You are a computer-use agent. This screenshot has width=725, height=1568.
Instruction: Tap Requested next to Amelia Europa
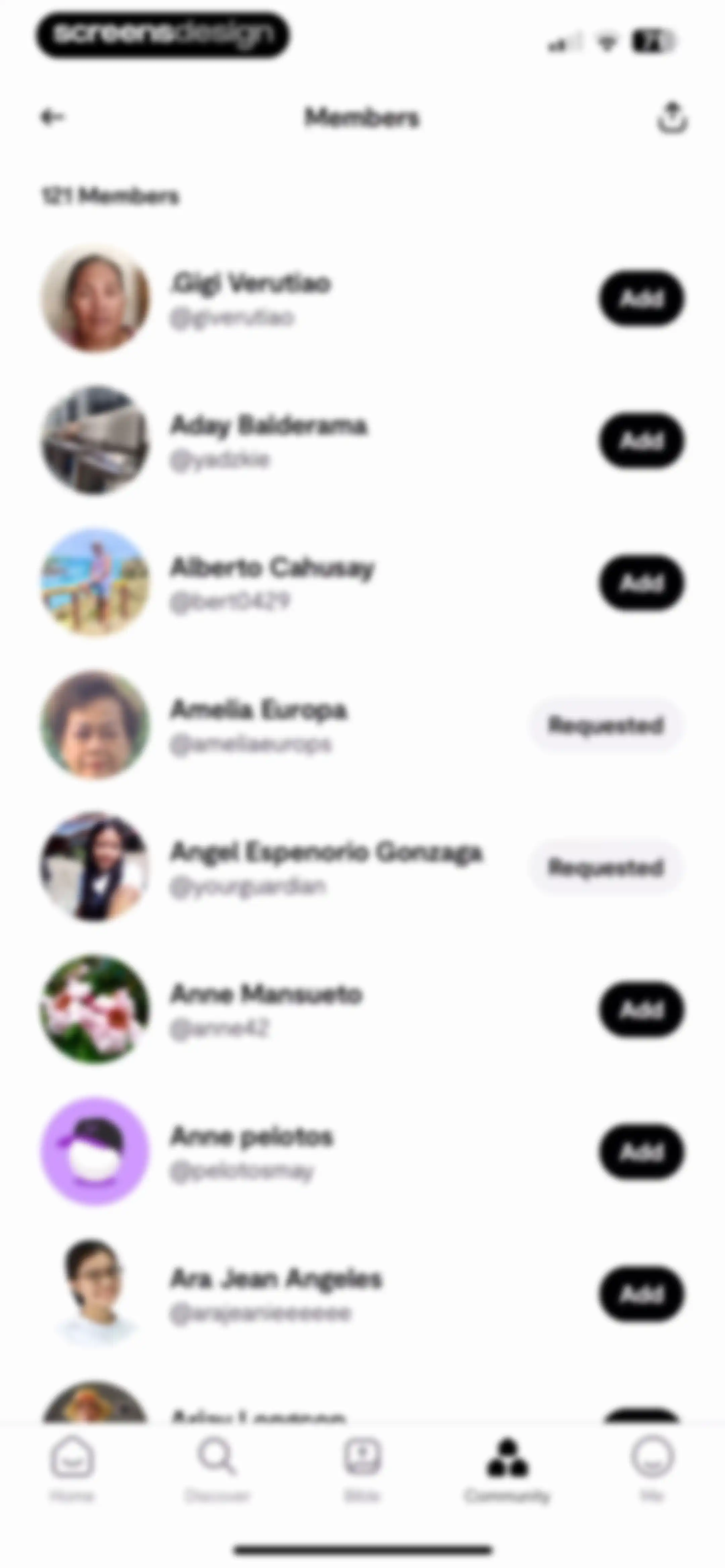coord(606,725)
